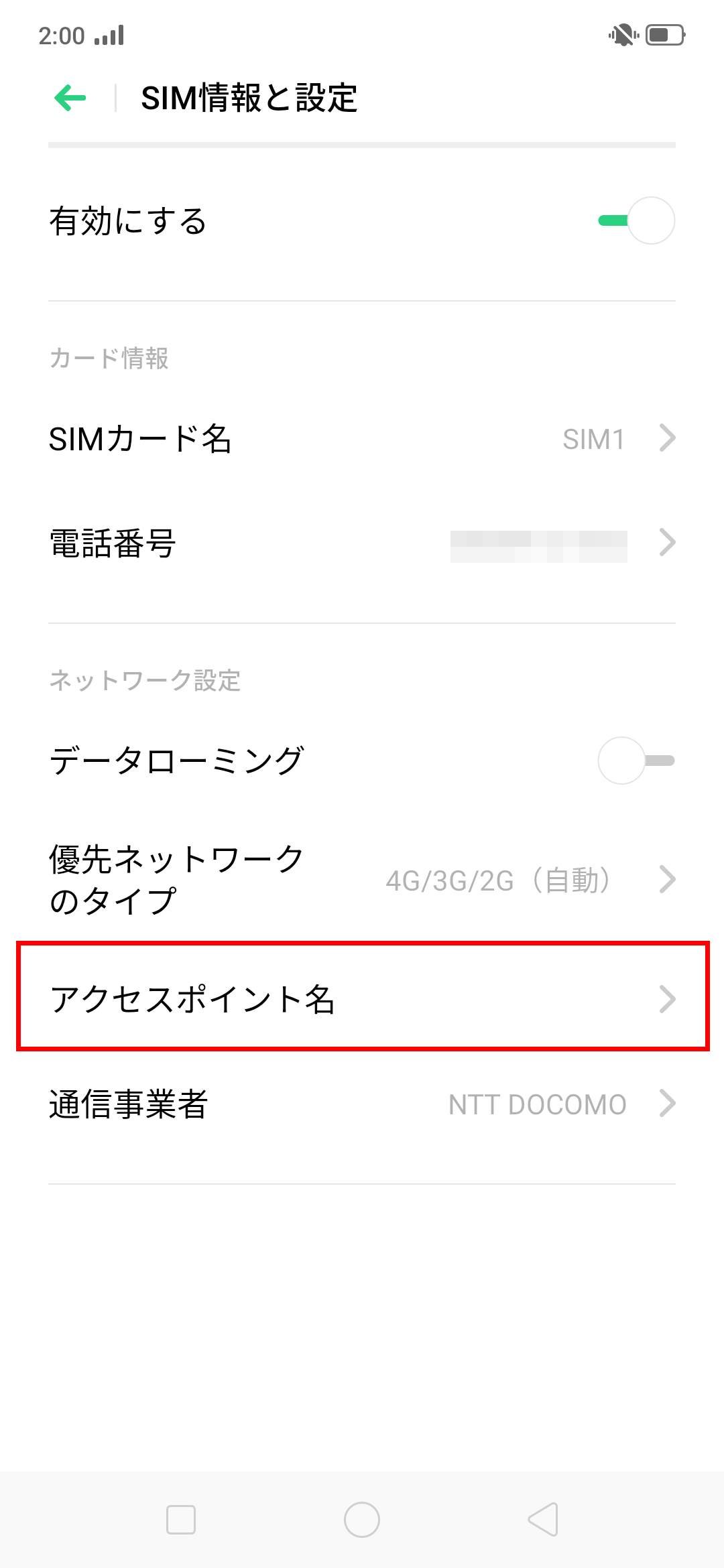Enable the データローミング switch
The width and height of the screenshot is (724, 1568).
[x=636, y=761]
